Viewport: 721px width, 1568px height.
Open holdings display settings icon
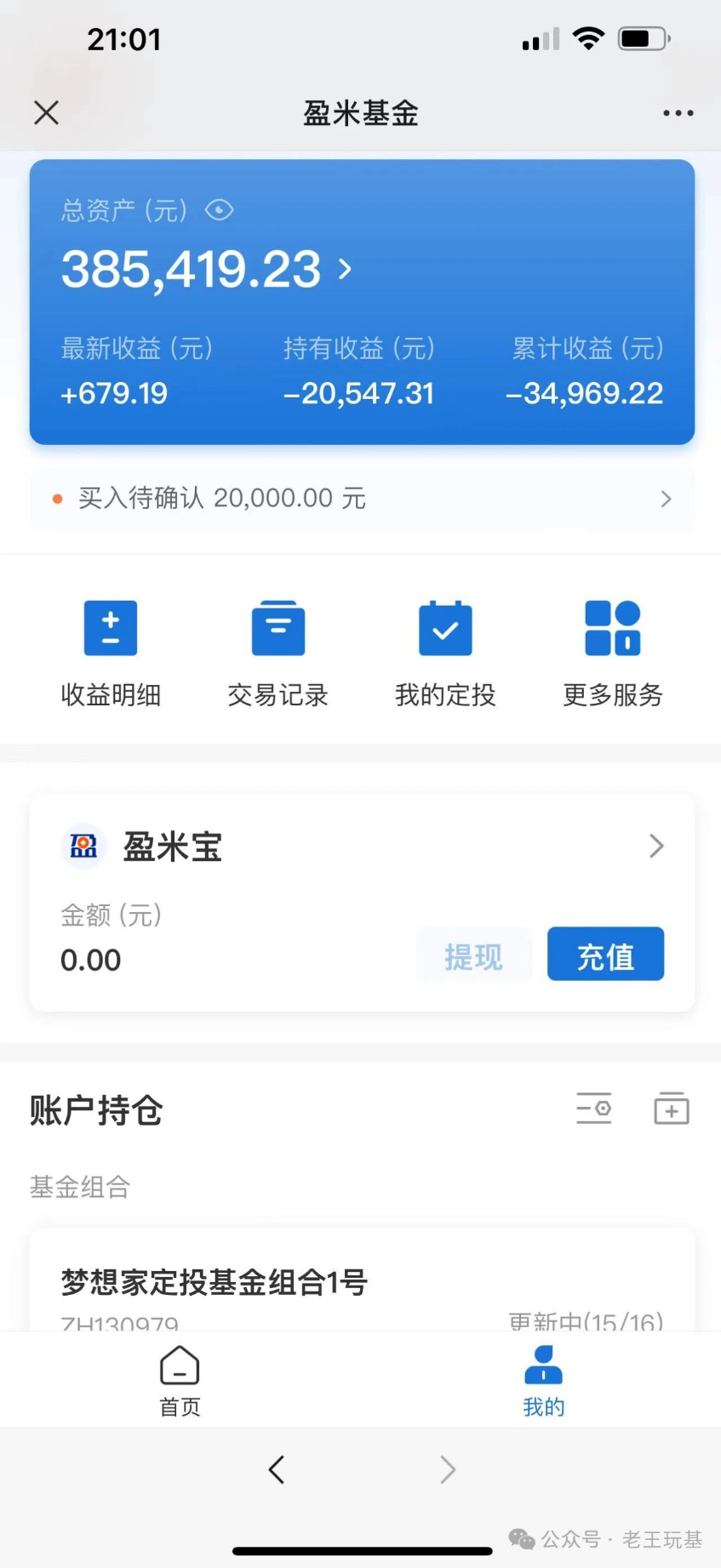click(594, 1109)
